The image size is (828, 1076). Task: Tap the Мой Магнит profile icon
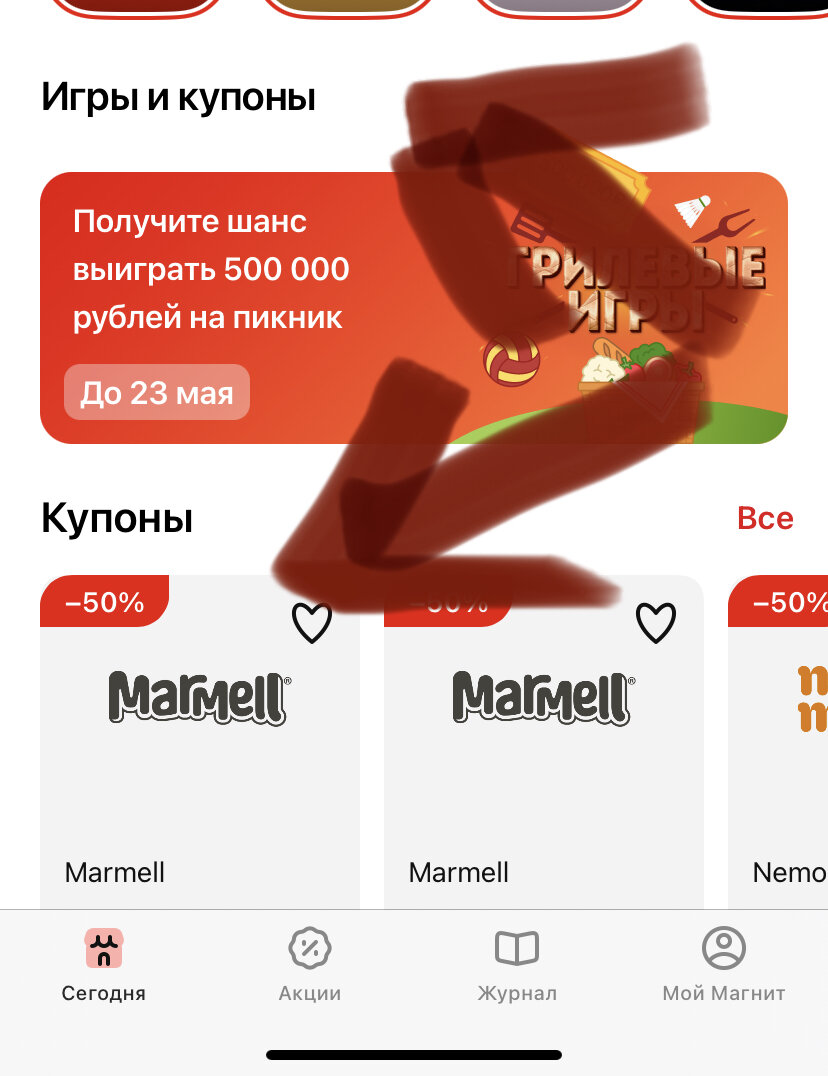click(724, 947)
